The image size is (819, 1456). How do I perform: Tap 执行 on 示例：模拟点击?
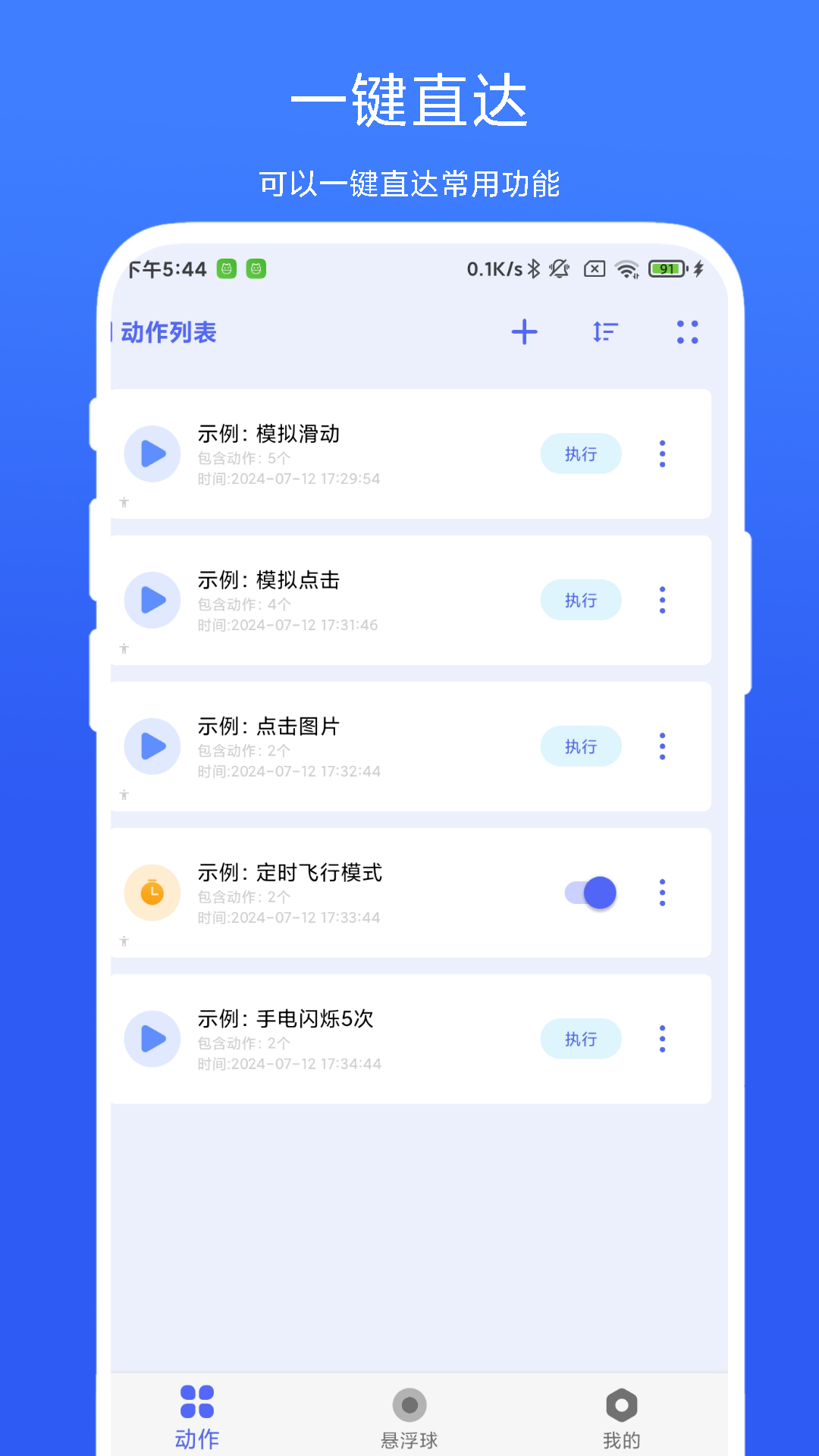pos(581,600)
